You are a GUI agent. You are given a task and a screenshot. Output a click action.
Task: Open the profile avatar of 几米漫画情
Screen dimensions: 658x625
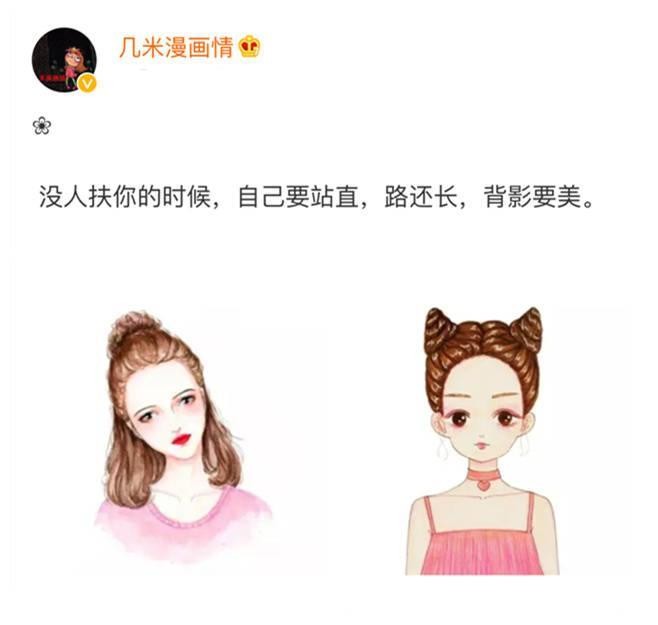tap(65, 60)
